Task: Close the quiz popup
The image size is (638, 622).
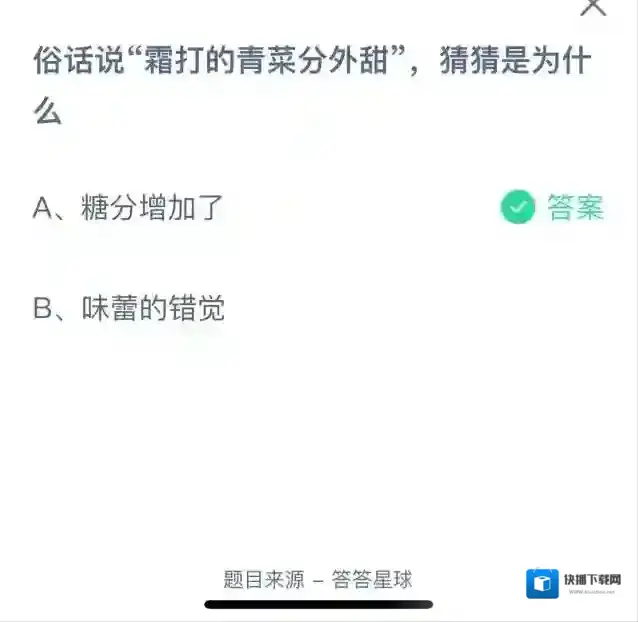Action: (593, 6)
